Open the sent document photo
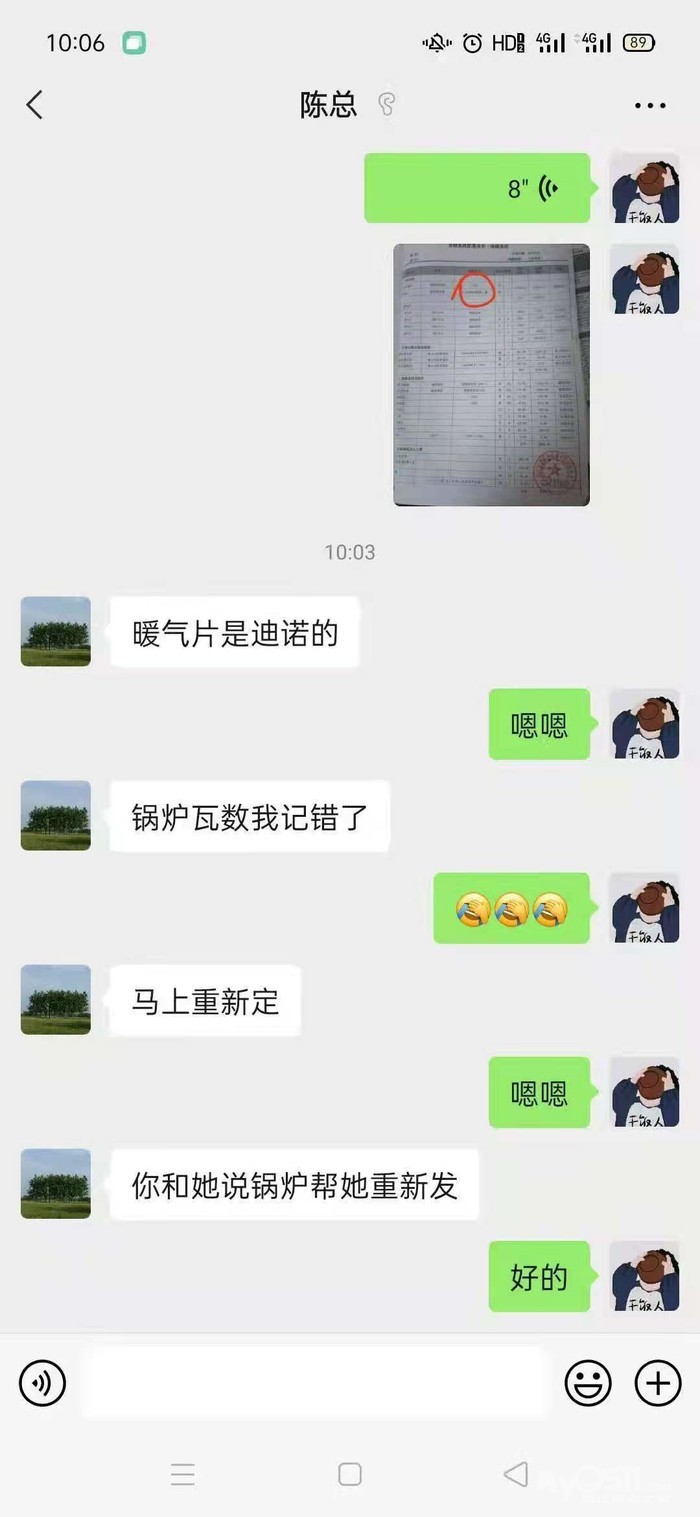This screenshot has height=1517, width=700. coord(491,375)
